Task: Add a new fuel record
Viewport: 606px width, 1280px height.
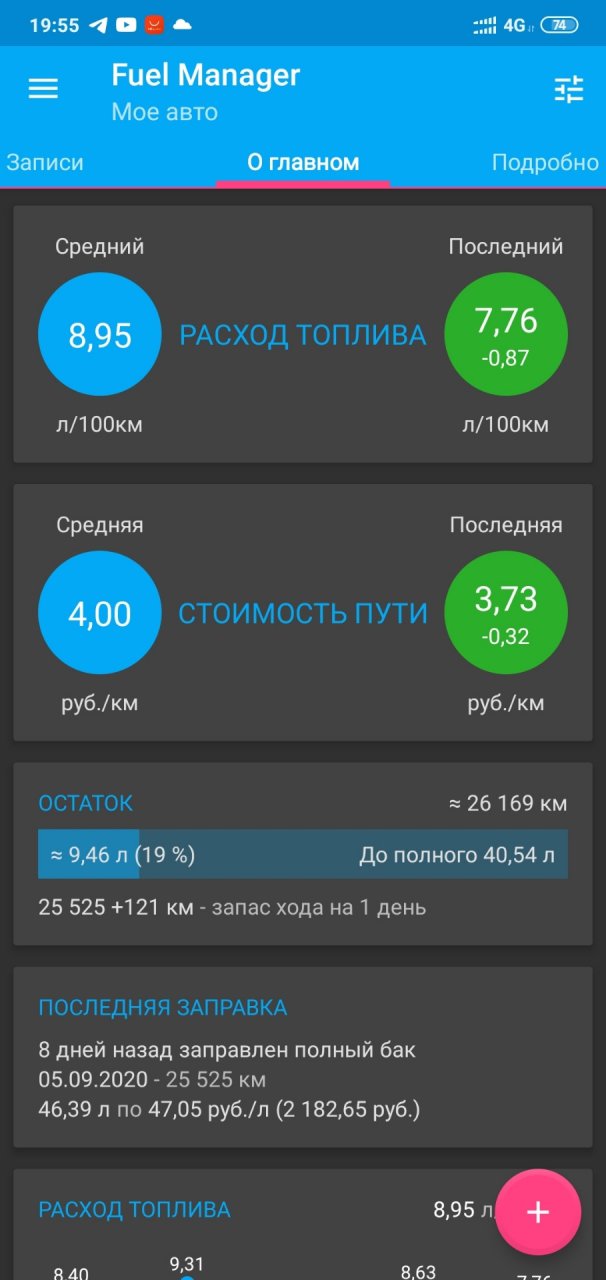Action: tap(538, 1212)
